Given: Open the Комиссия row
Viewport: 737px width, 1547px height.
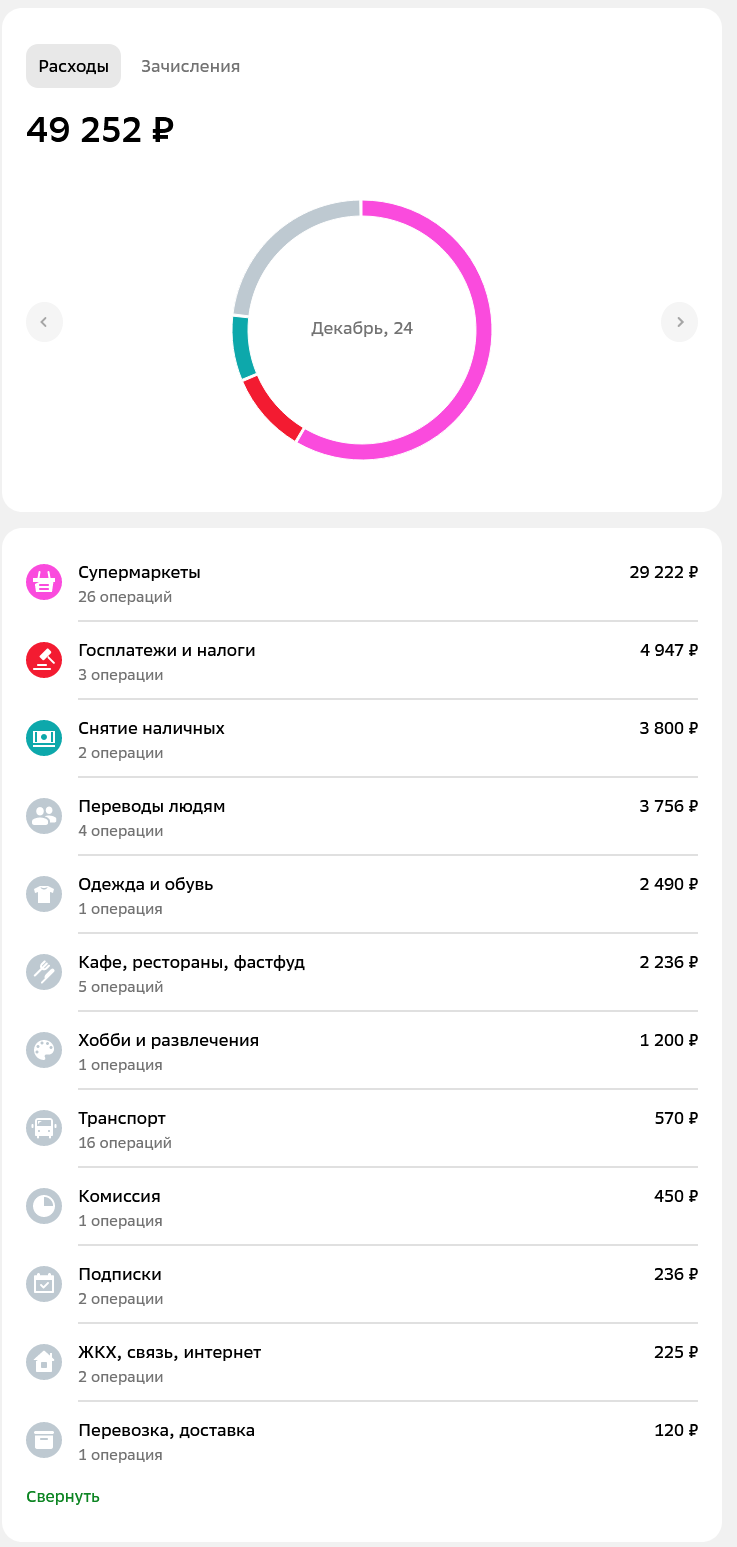Looking at the screenshot, I should (362, 1207).
